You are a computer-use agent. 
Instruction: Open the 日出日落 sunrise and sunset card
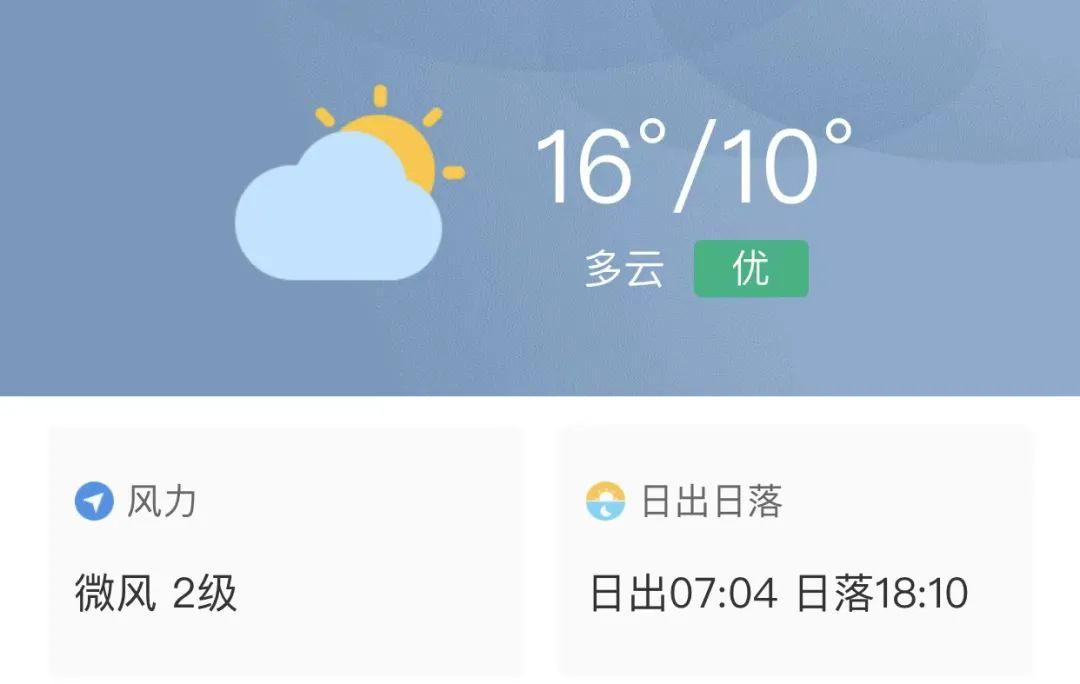coord(794,550)
